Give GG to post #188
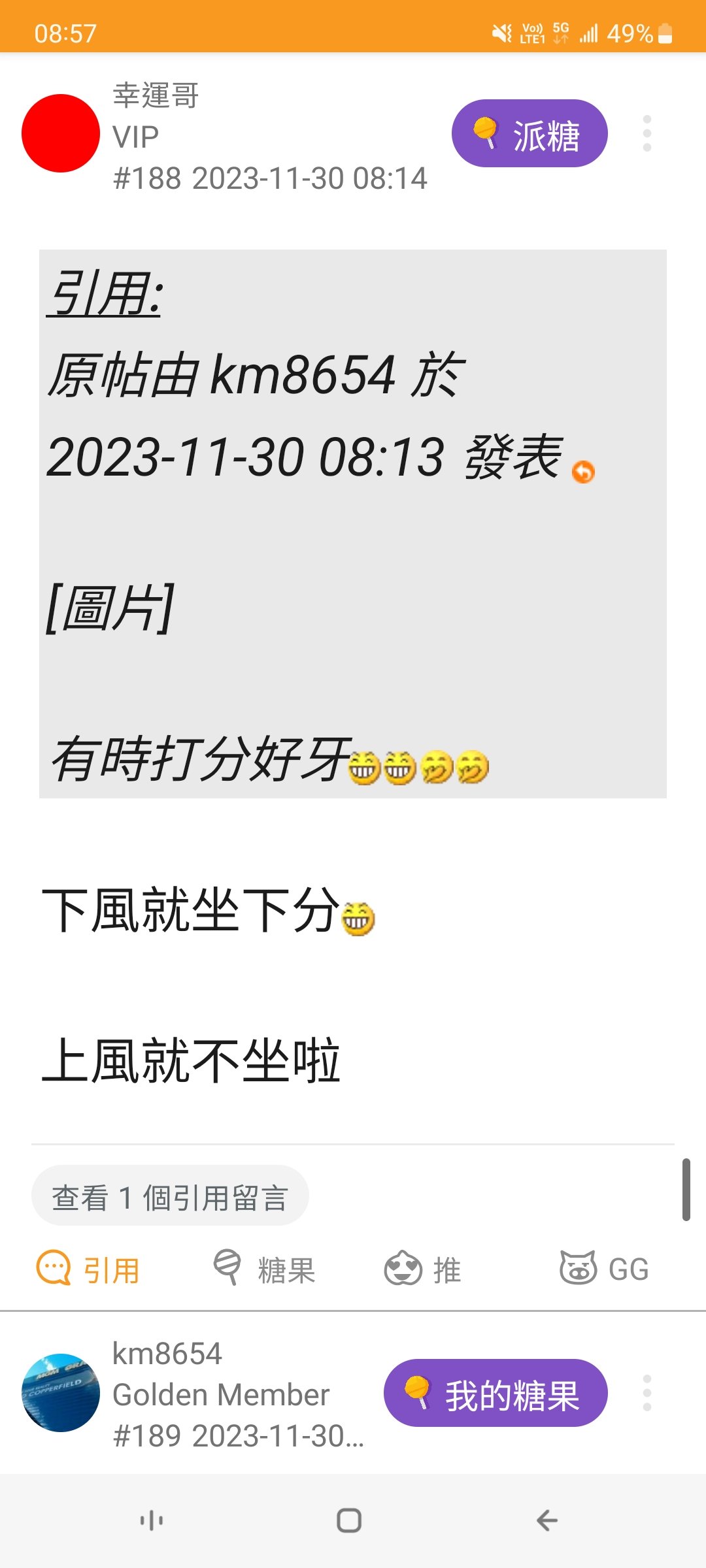The width and height of the screenshot is (706, 1568). click(x=604, y=1269)
